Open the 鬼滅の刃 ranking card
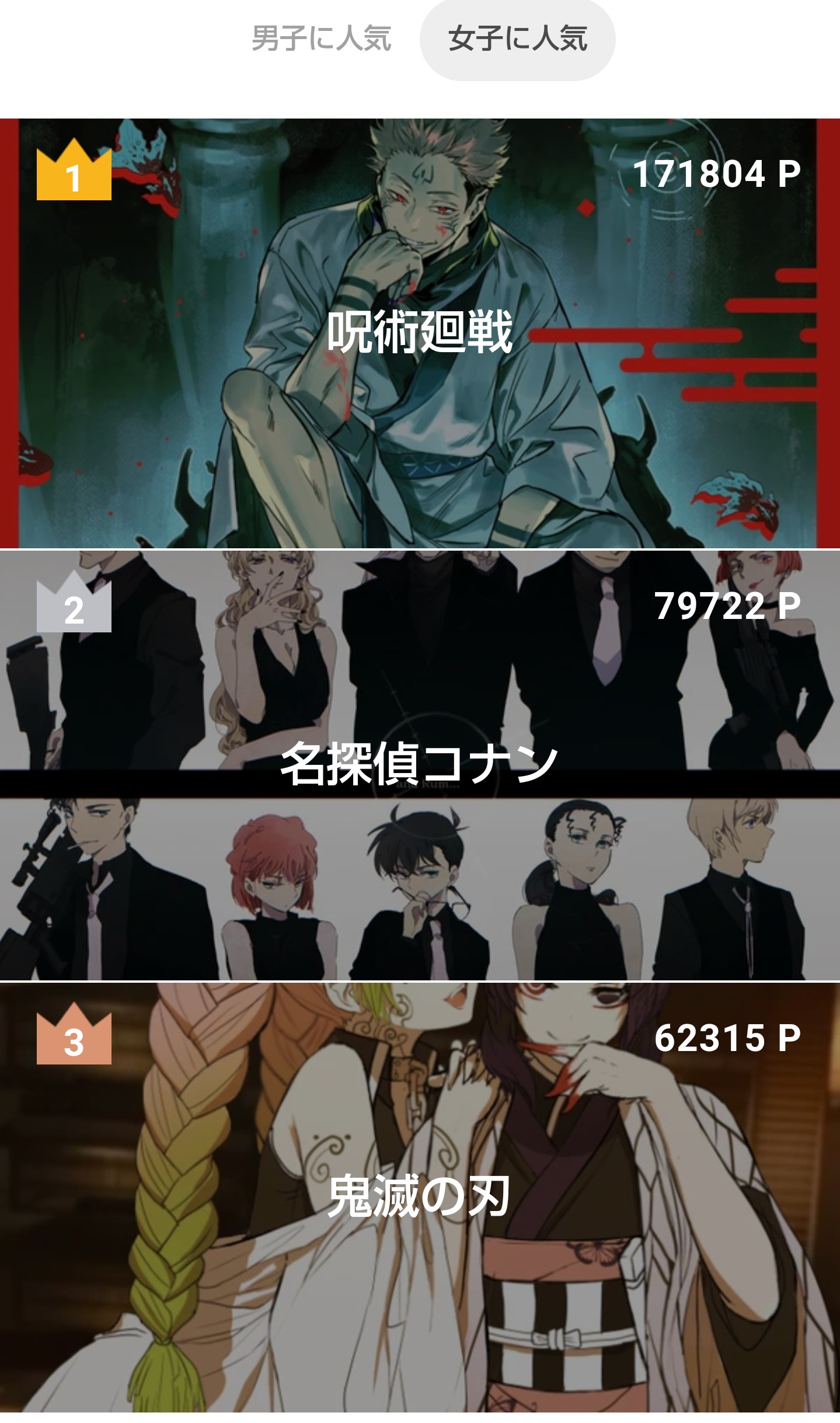 (420, 1198)
